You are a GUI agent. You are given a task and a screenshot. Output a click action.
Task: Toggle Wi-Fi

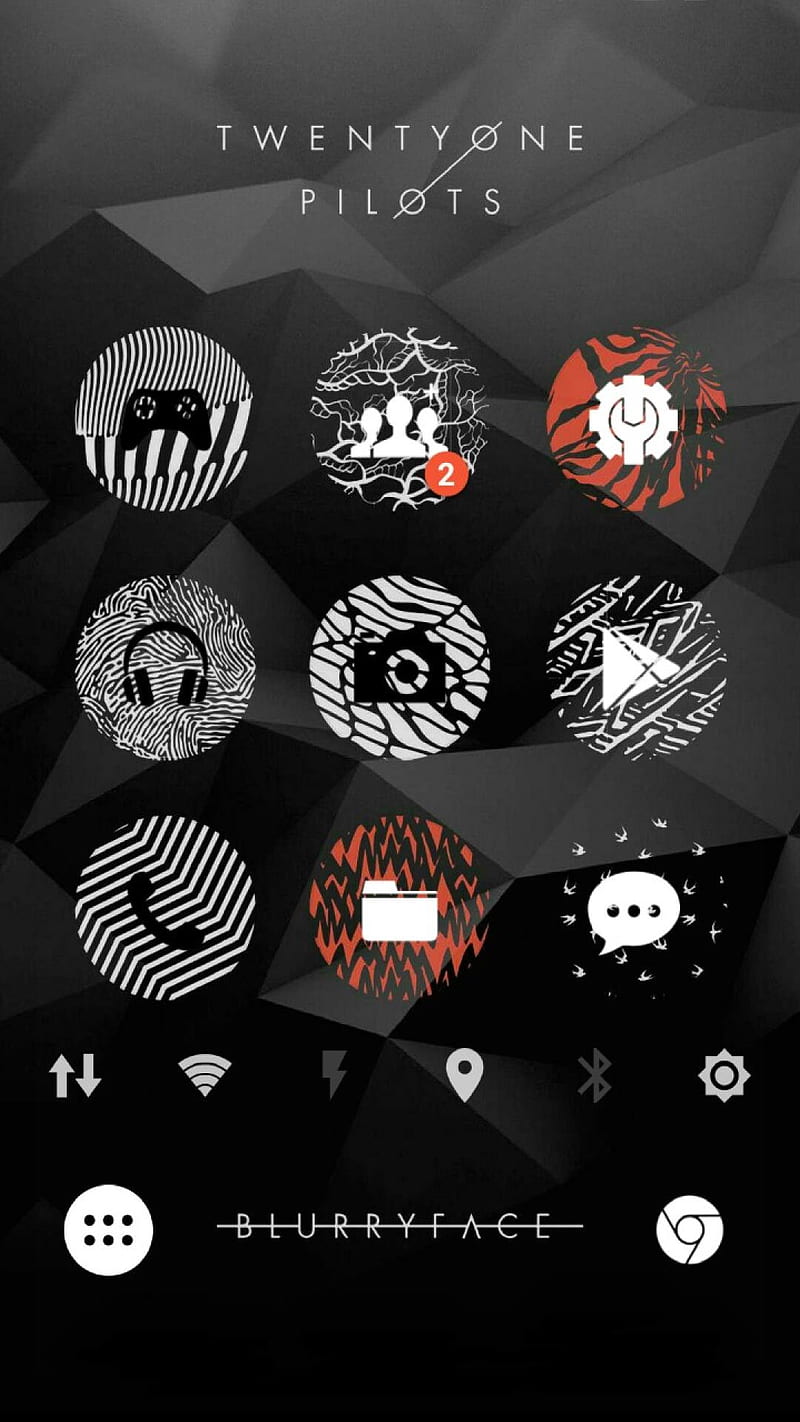[x=205, y=1076]
